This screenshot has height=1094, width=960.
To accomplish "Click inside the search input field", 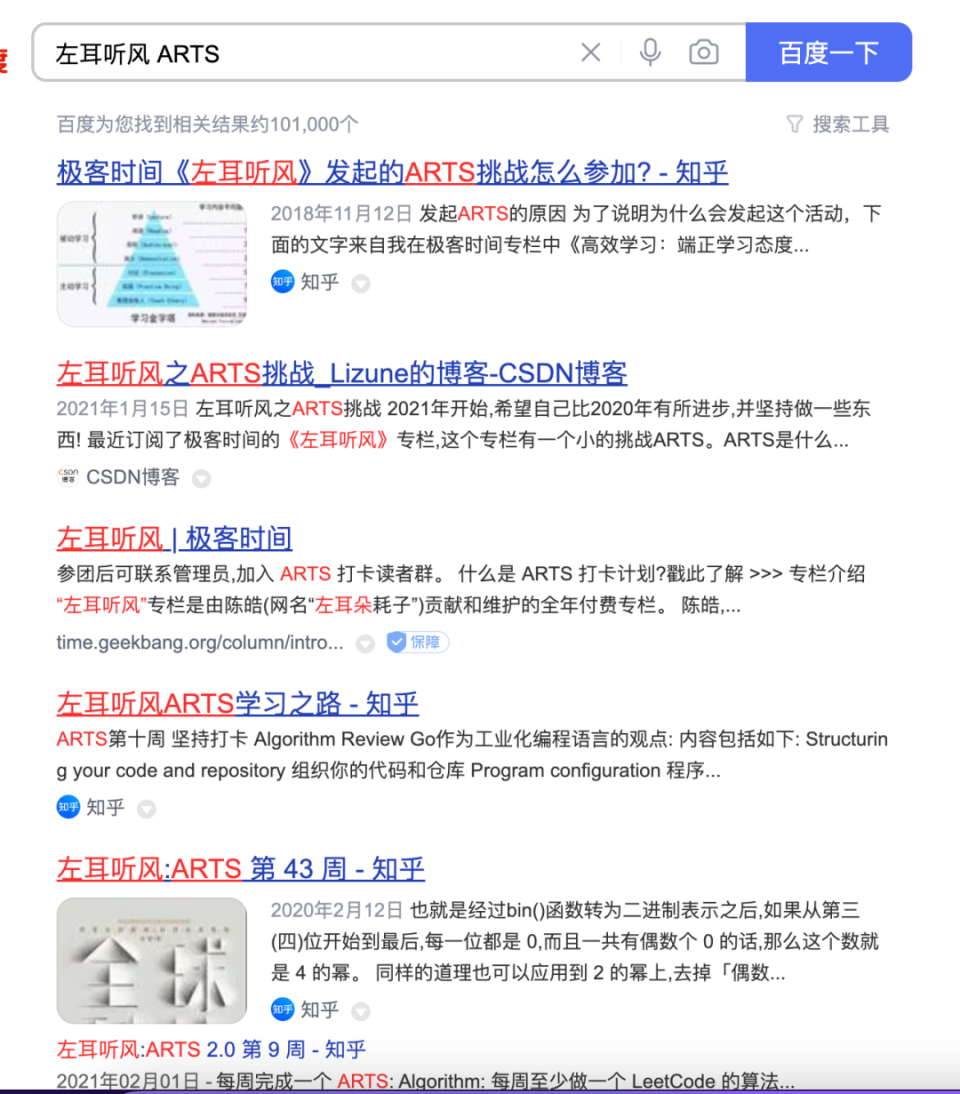I will coord(300,52).
